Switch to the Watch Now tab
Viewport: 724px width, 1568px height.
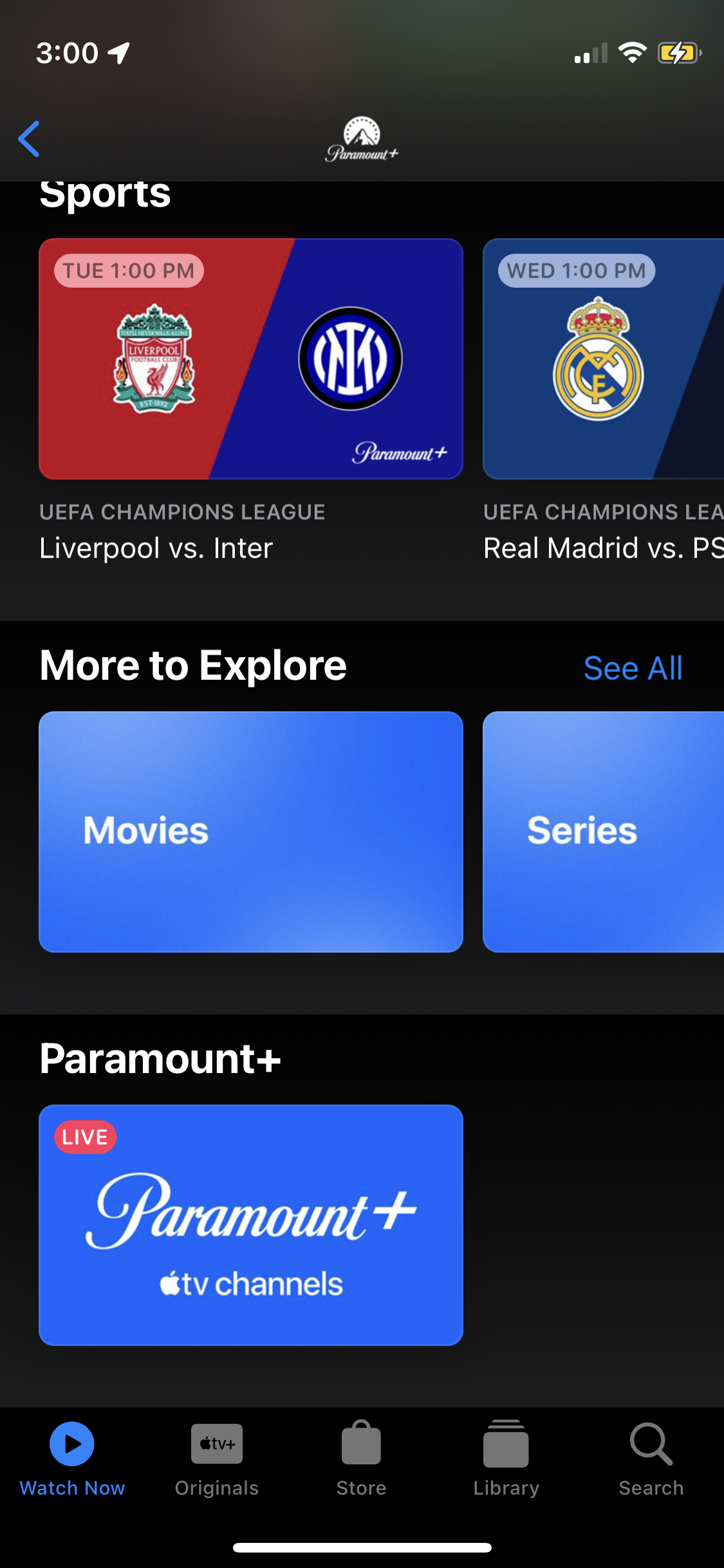pyautogui.click(x=72, y=1459)
